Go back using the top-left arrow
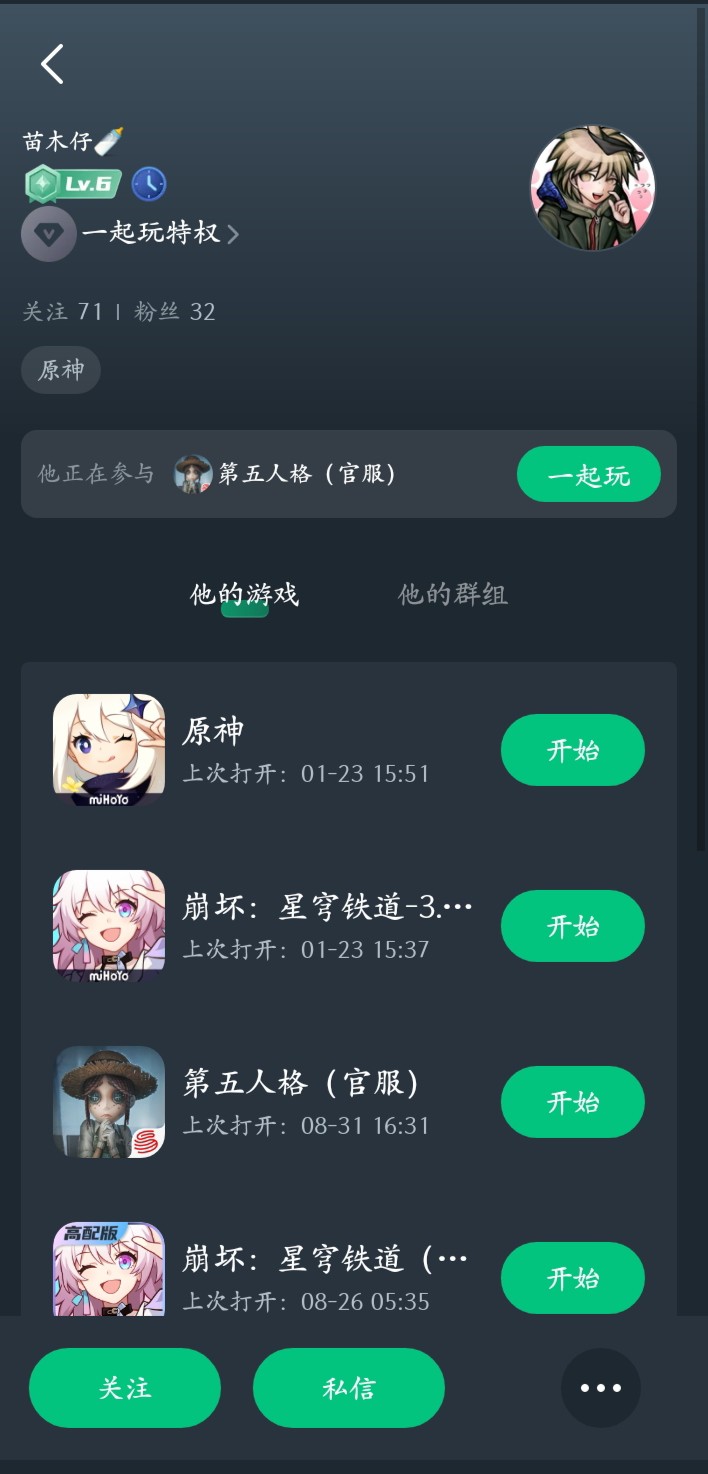This screenshot has height=1474, width=708. click(x=52, y=64)
